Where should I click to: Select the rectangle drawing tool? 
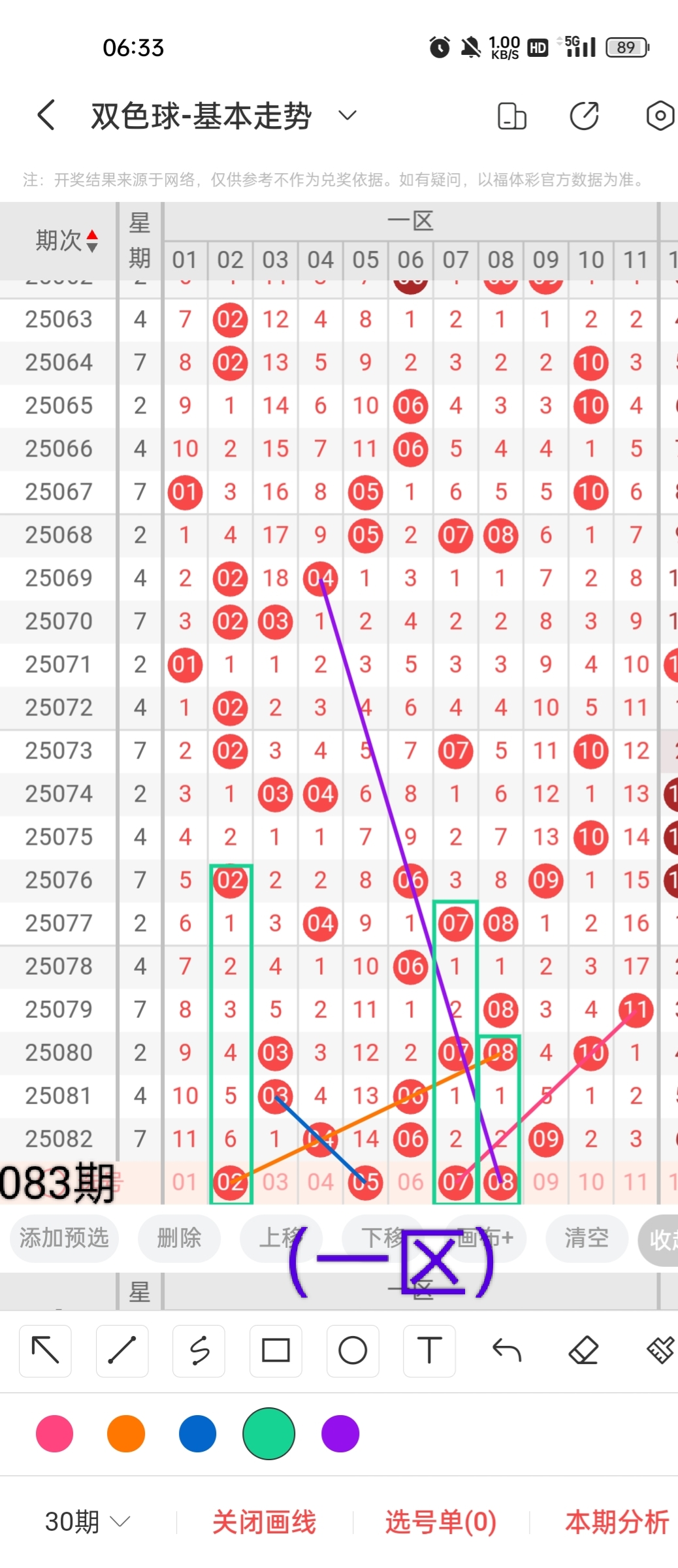click(x=276, y=1350)
